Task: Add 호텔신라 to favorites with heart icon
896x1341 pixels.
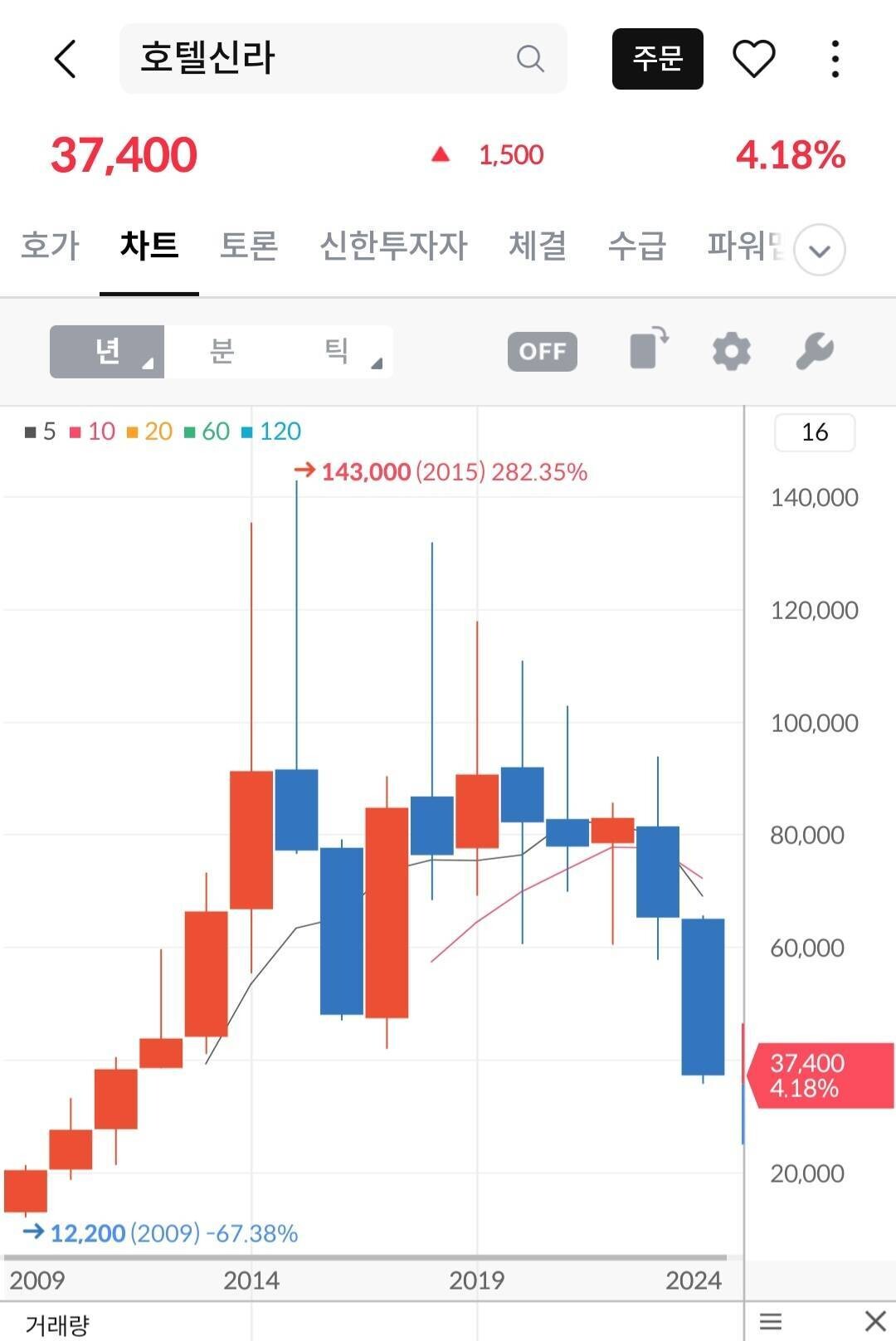Action: (x=753, y=59)
